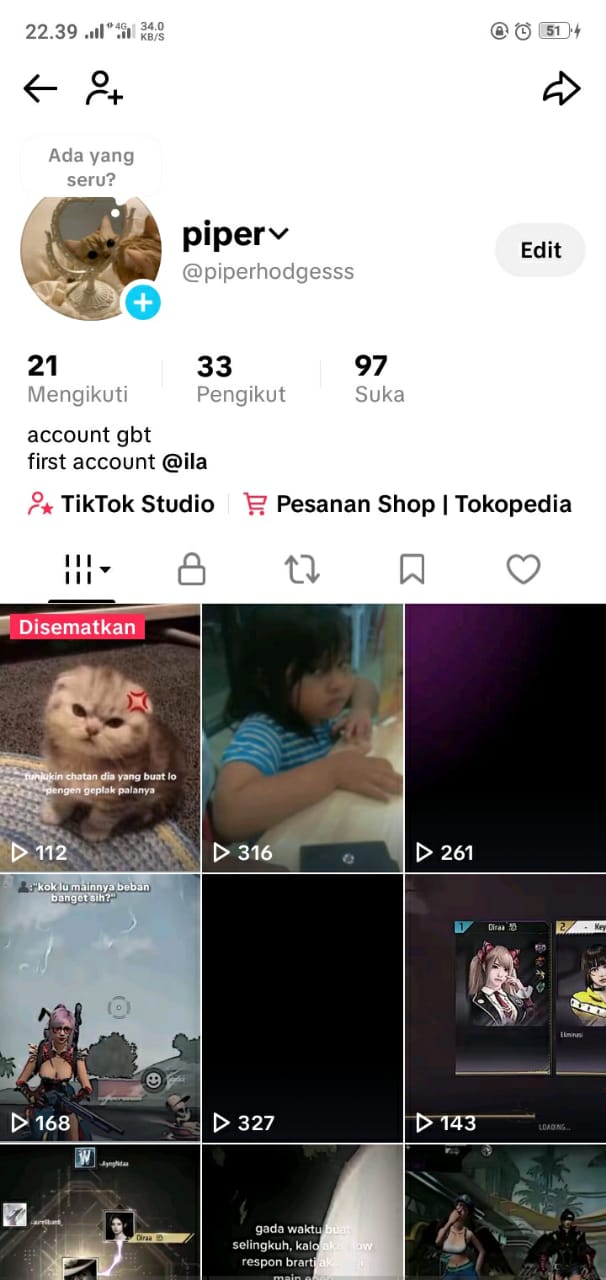
Task: Open the Suka count
Action: click(379, 379)
